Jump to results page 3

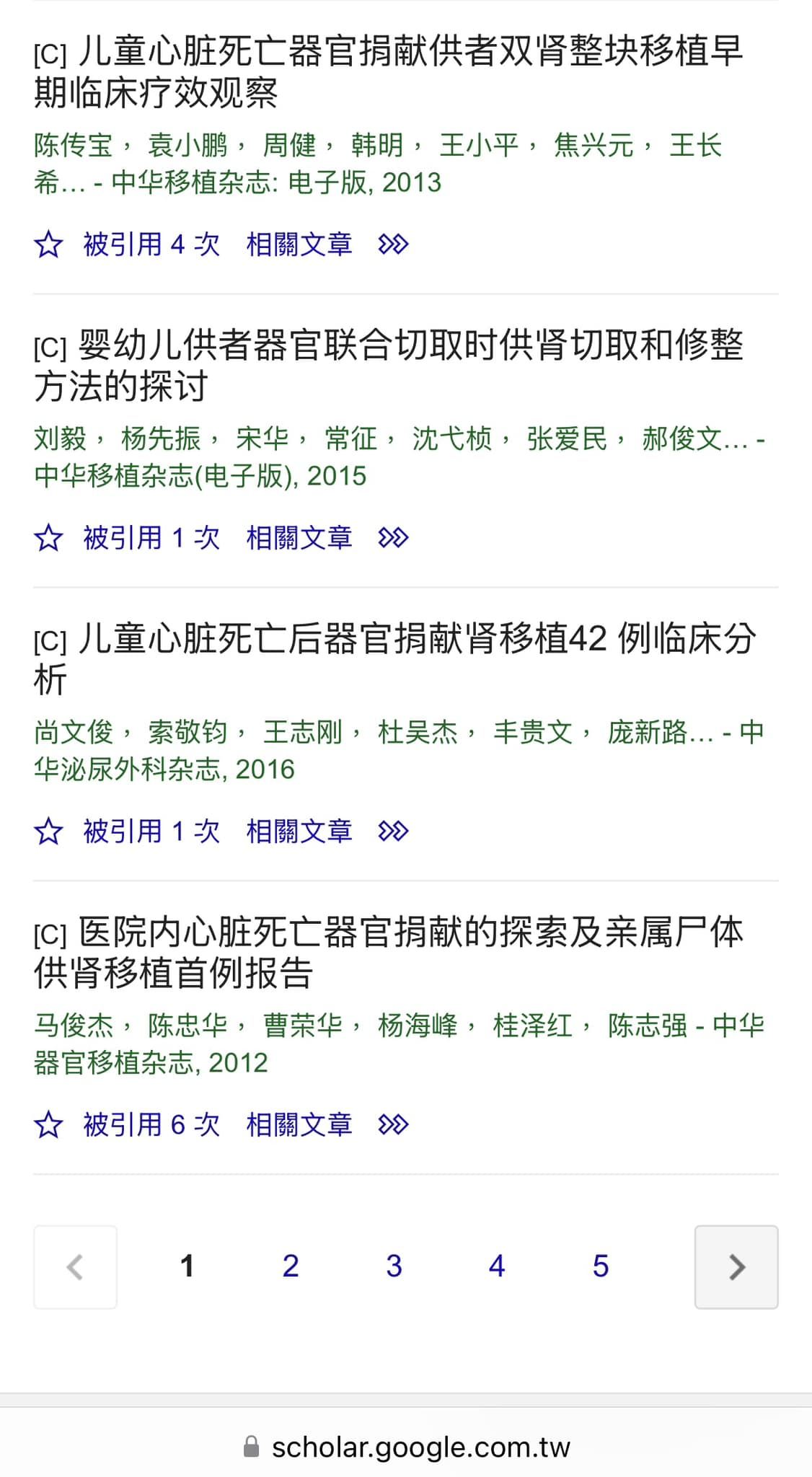[x=394, y=1266]
